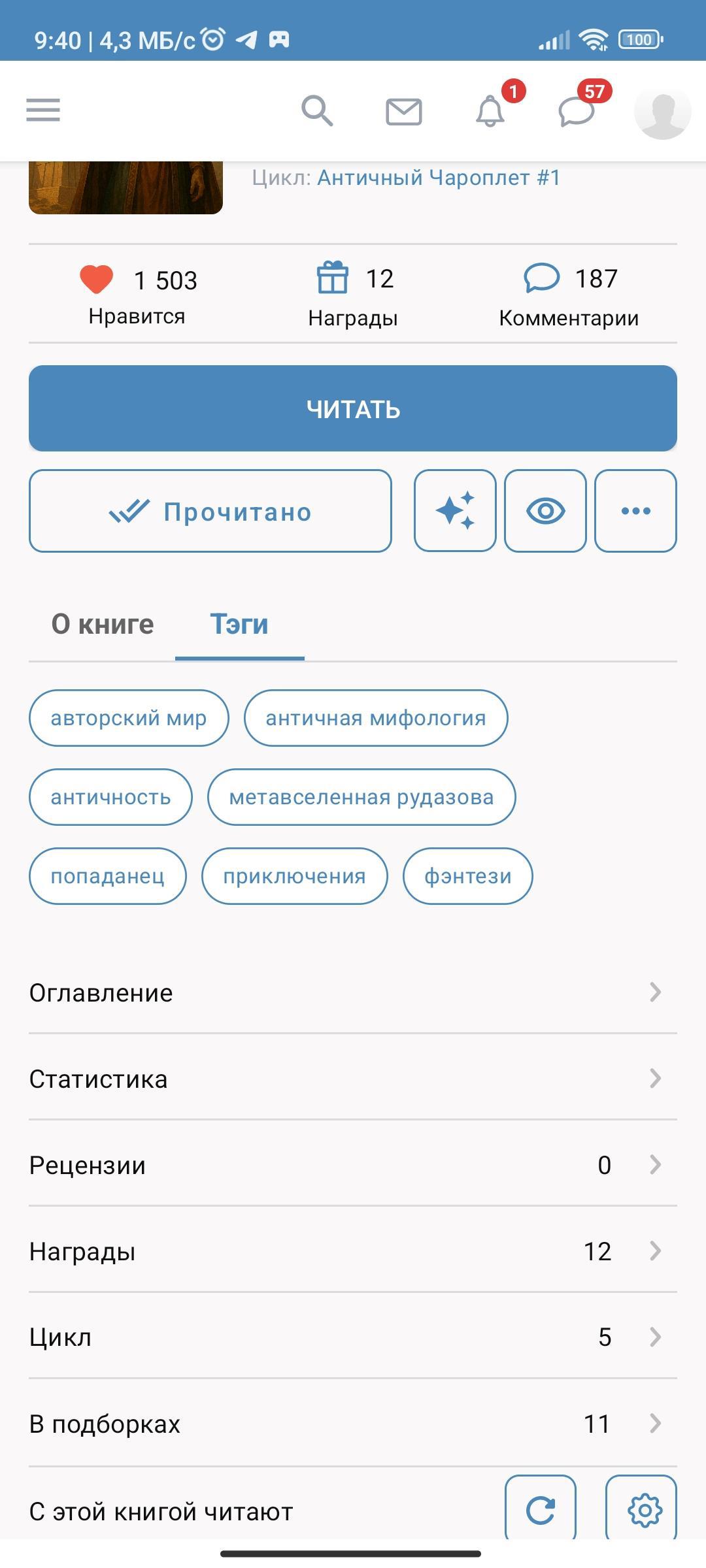Screen dimensions: 706x1568
Task: Tap the ЧИТАТЬ button
Action: pyautogui.click(x=353, y=408)
